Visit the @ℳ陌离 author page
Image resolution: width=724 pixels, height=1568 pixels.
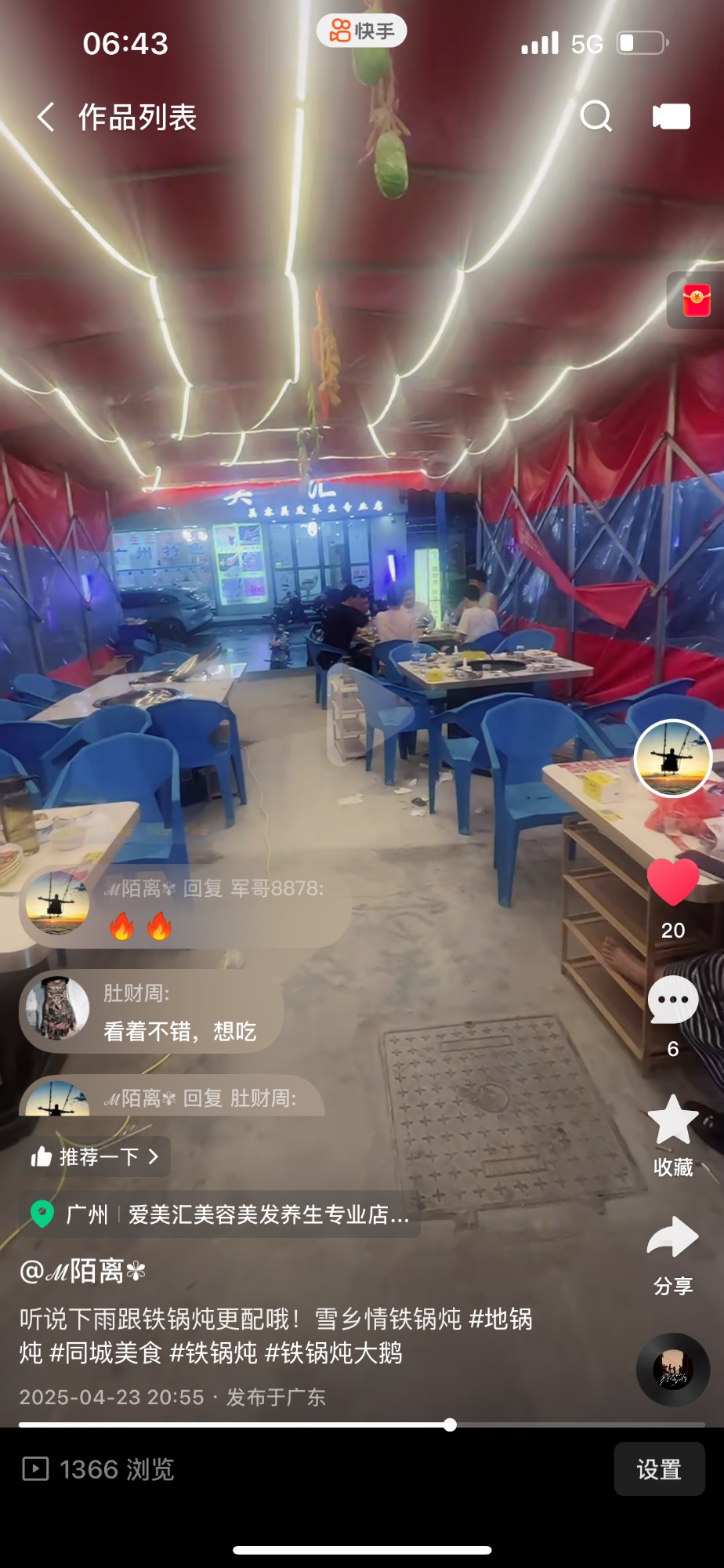(83, 1271)
